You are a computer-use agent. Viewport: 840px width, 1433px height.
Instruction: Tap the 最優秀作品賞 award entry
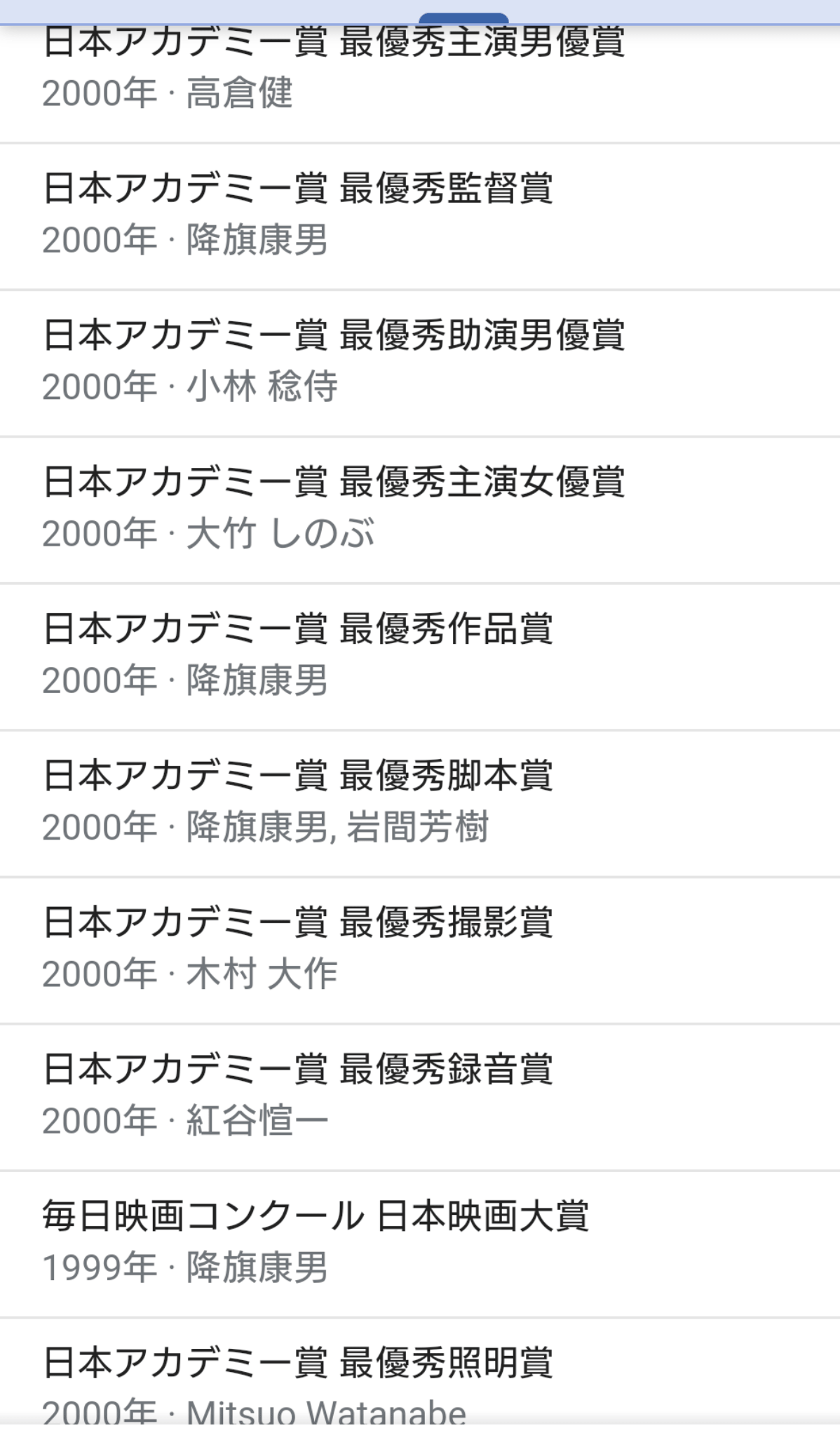(x=420, y=657)
